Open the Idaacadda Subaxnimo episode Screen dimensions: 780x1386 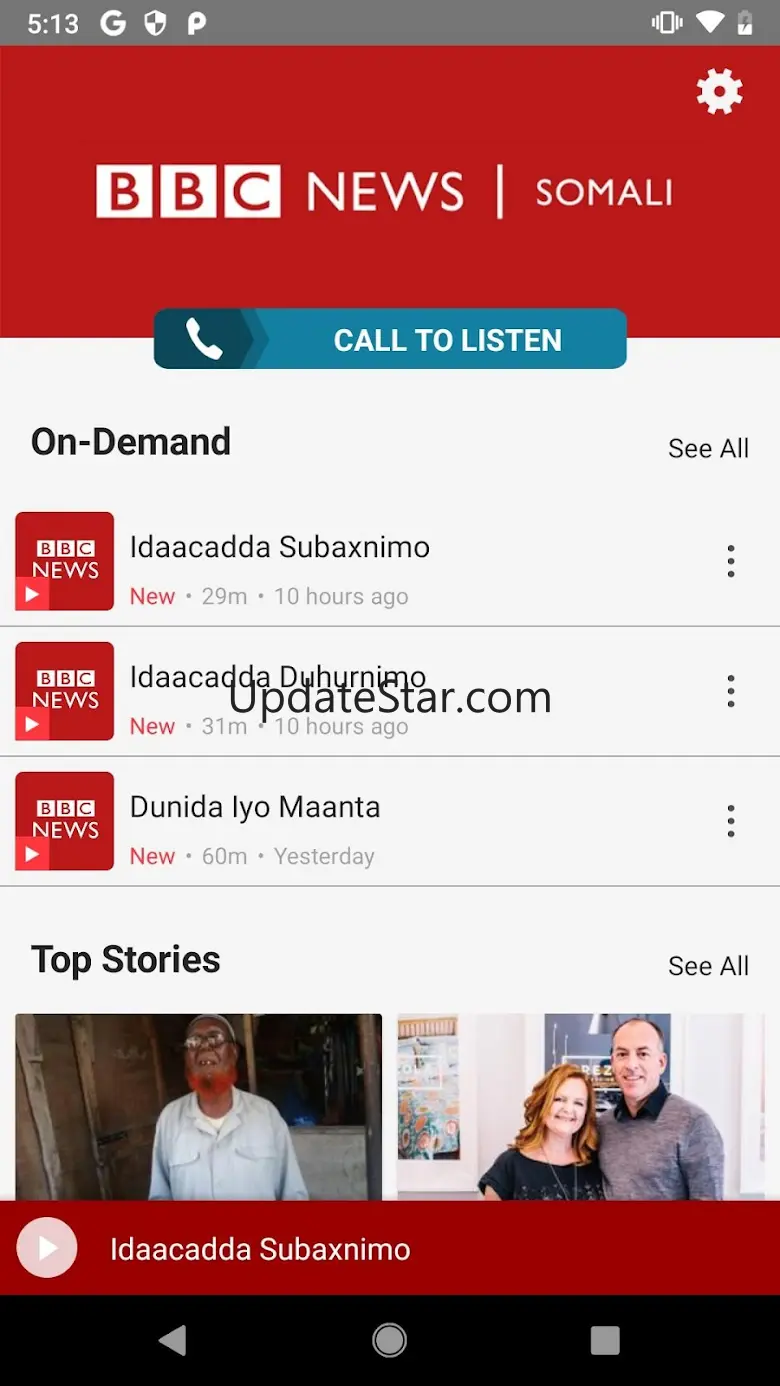(390, 561)
